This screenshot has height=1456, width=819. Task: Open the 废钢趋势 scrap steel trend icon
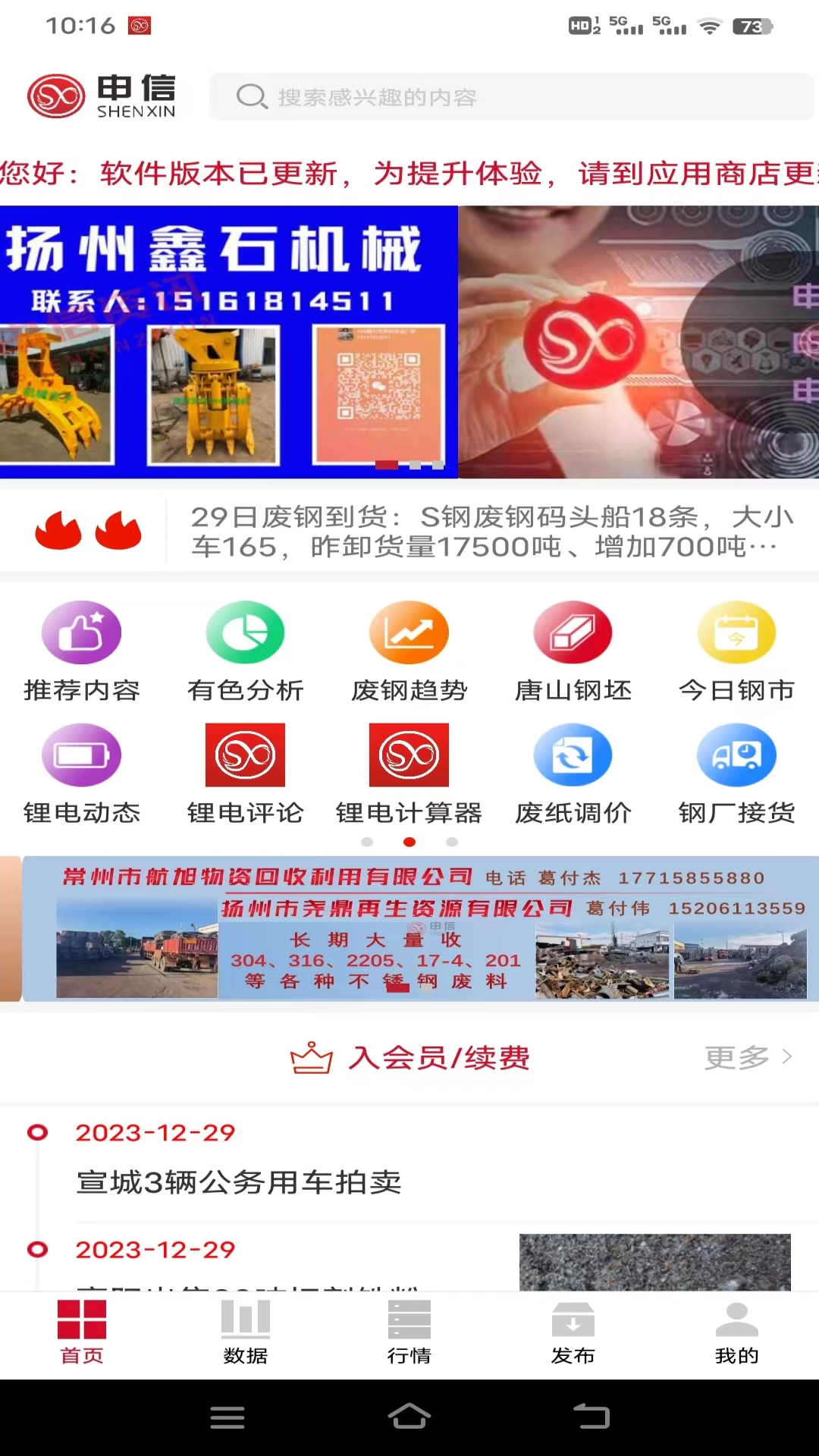click(x=409, y=650)
